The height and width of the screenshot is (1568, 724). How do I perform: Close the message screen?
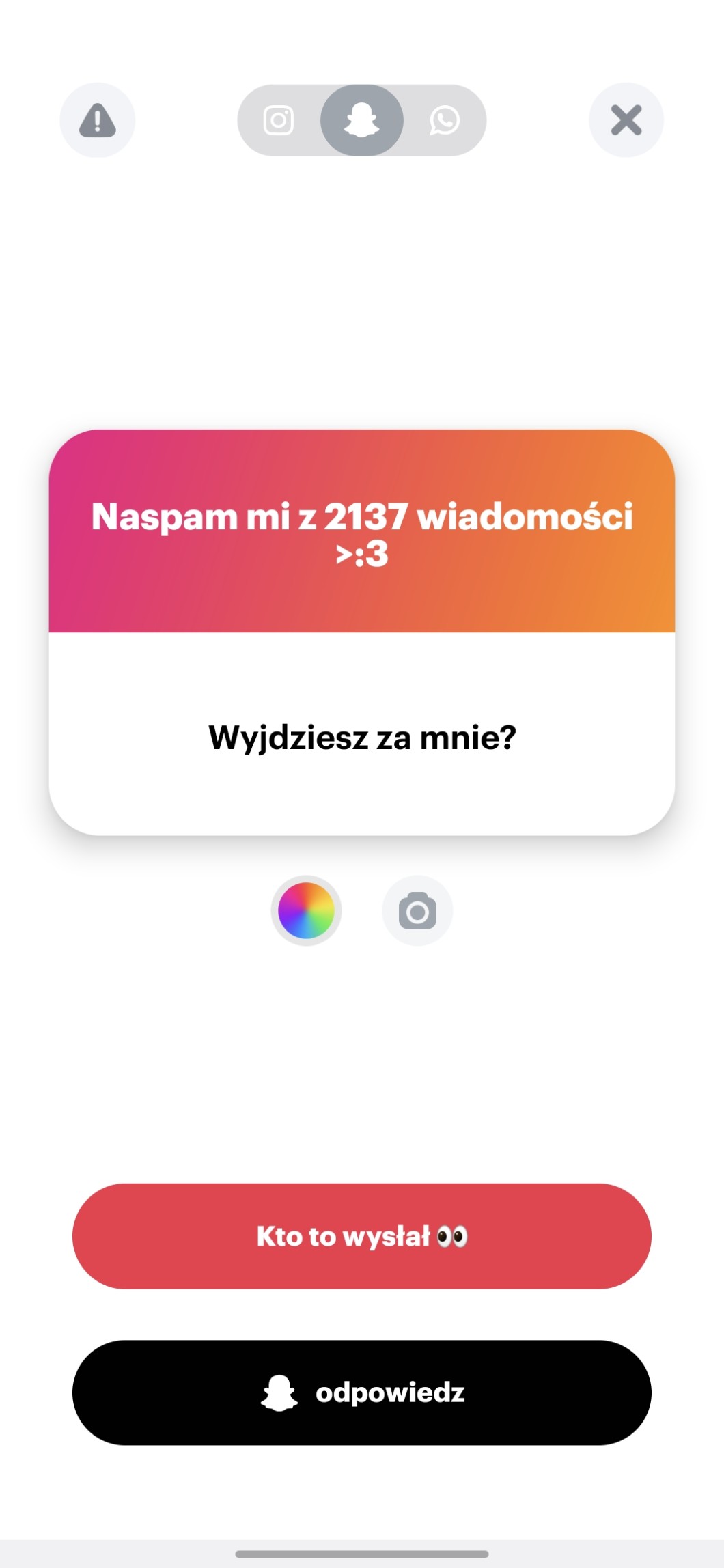626,120
